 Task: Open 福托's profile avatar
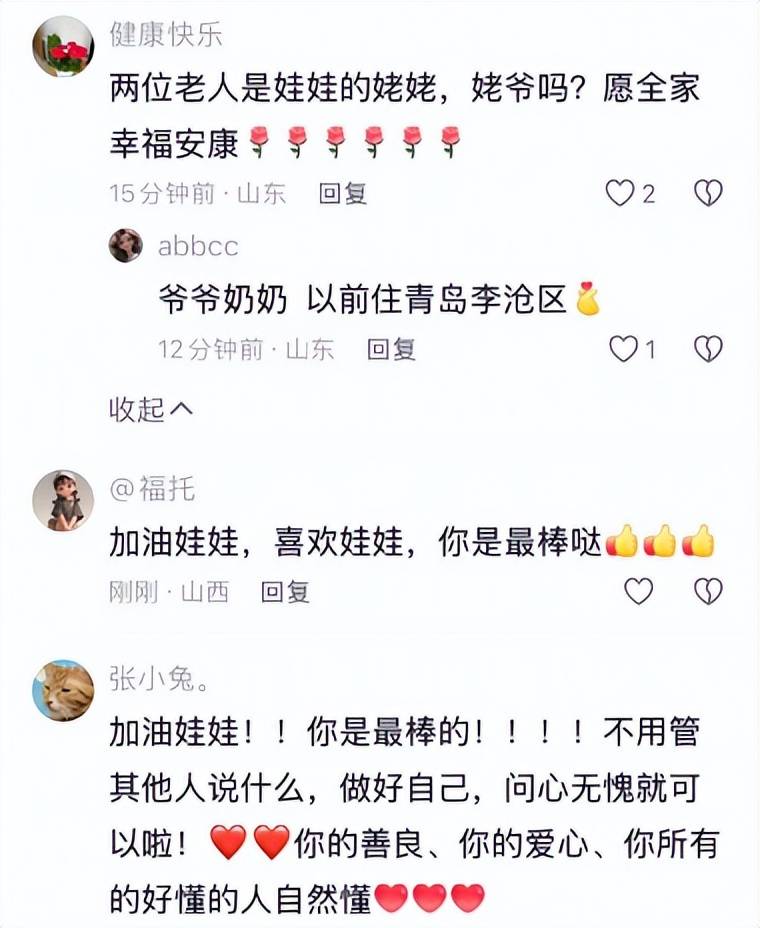coord(63,500)
